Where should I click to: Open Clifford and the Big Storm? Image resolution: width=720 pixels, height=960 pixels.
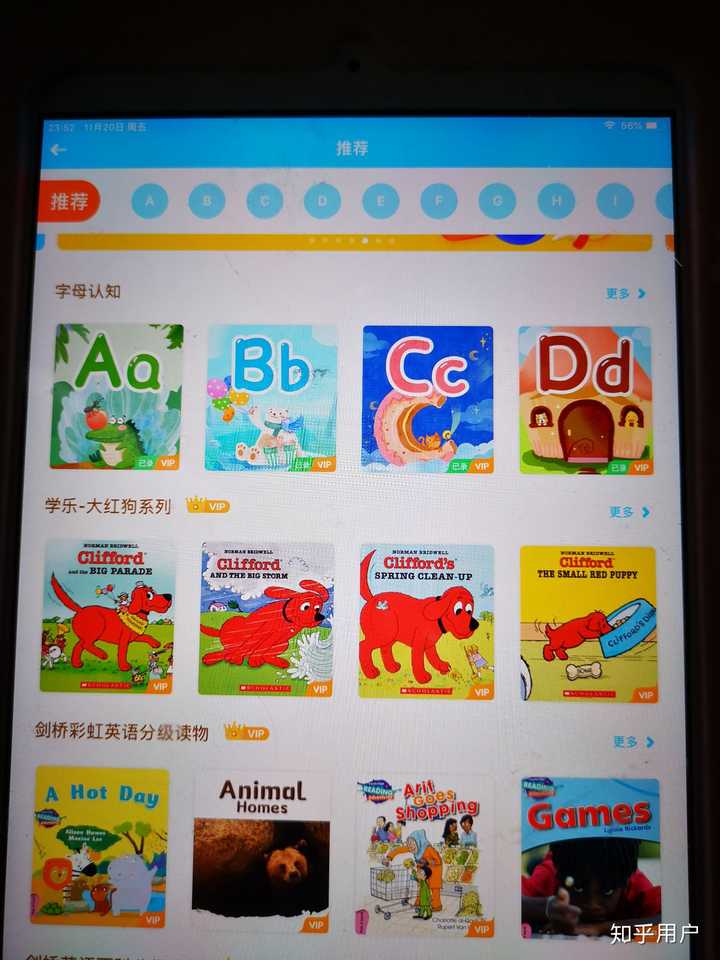[266, 619]
